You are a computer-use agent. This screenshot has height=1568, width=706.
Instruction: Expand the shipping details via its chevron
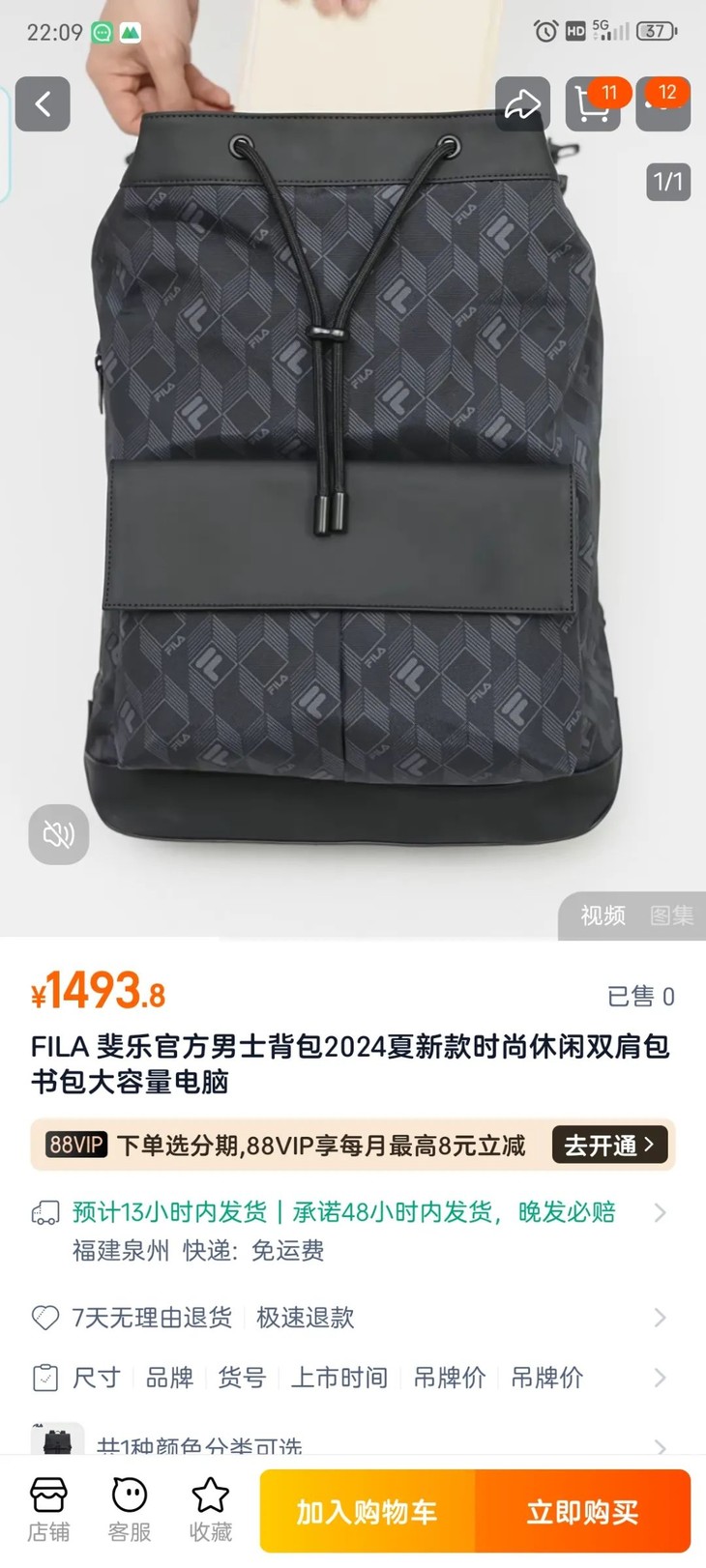(x=660, y=1211)
